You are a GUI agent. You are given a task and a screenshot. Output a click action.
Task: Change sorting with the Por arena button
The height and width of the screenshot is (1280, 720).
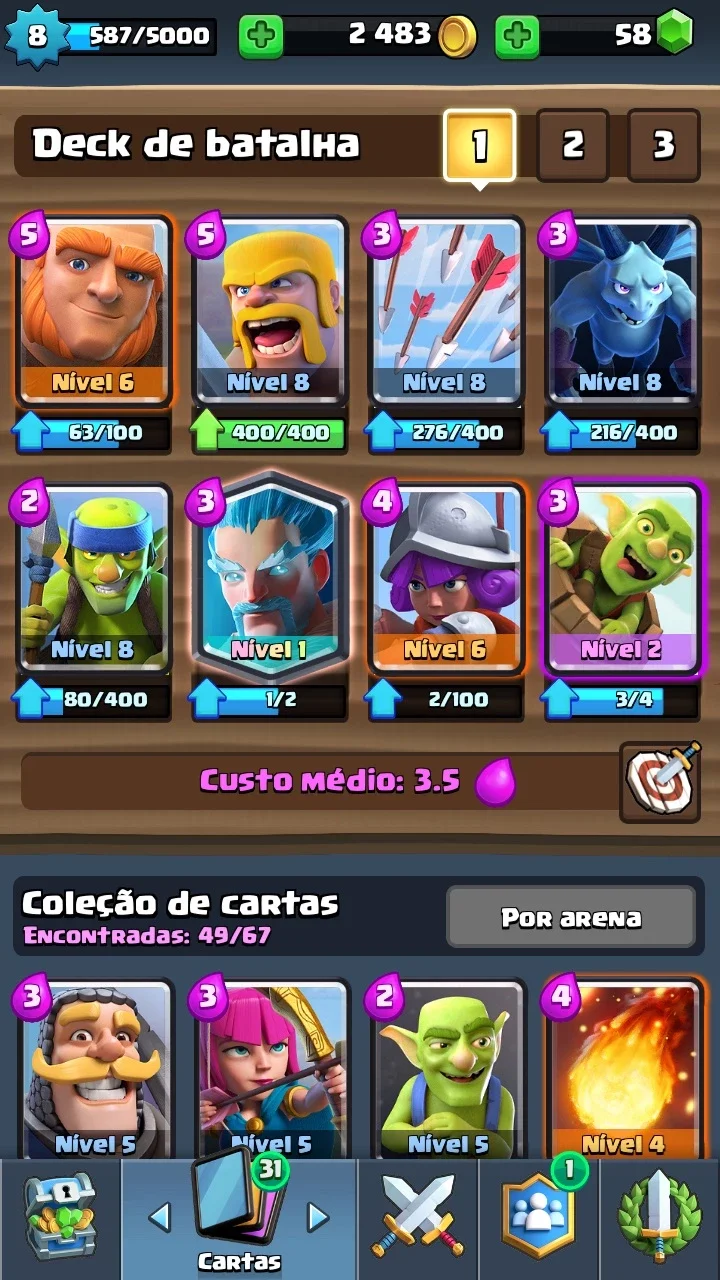pos(571,917)
